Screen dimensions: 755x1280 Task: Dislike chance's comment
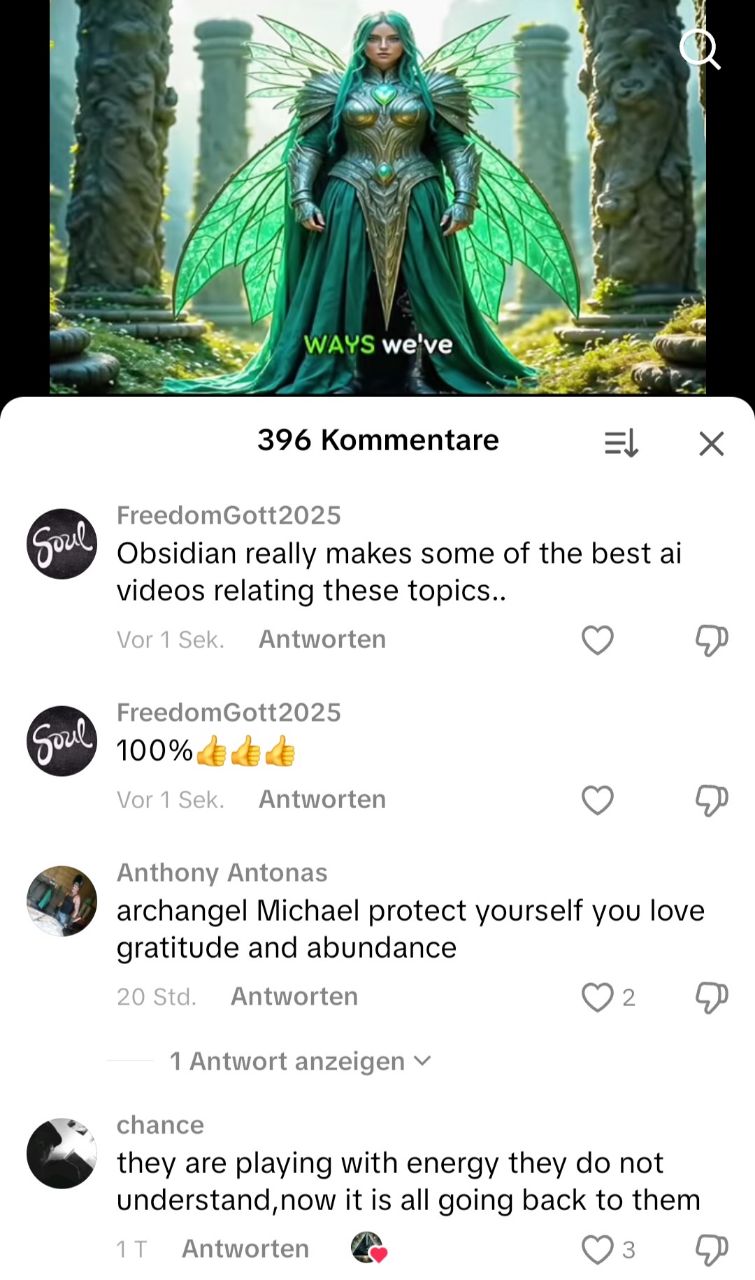[711, 1249]
